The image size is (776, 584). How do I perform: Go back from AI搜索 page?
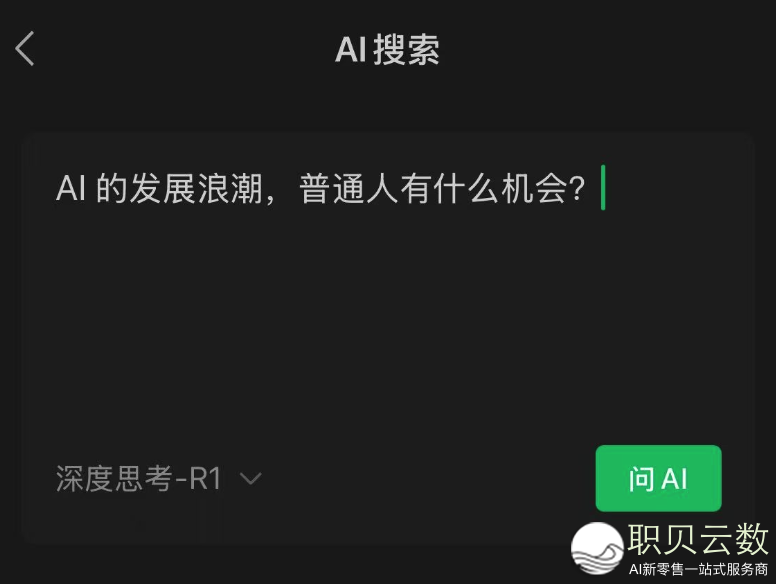point(26,48)
